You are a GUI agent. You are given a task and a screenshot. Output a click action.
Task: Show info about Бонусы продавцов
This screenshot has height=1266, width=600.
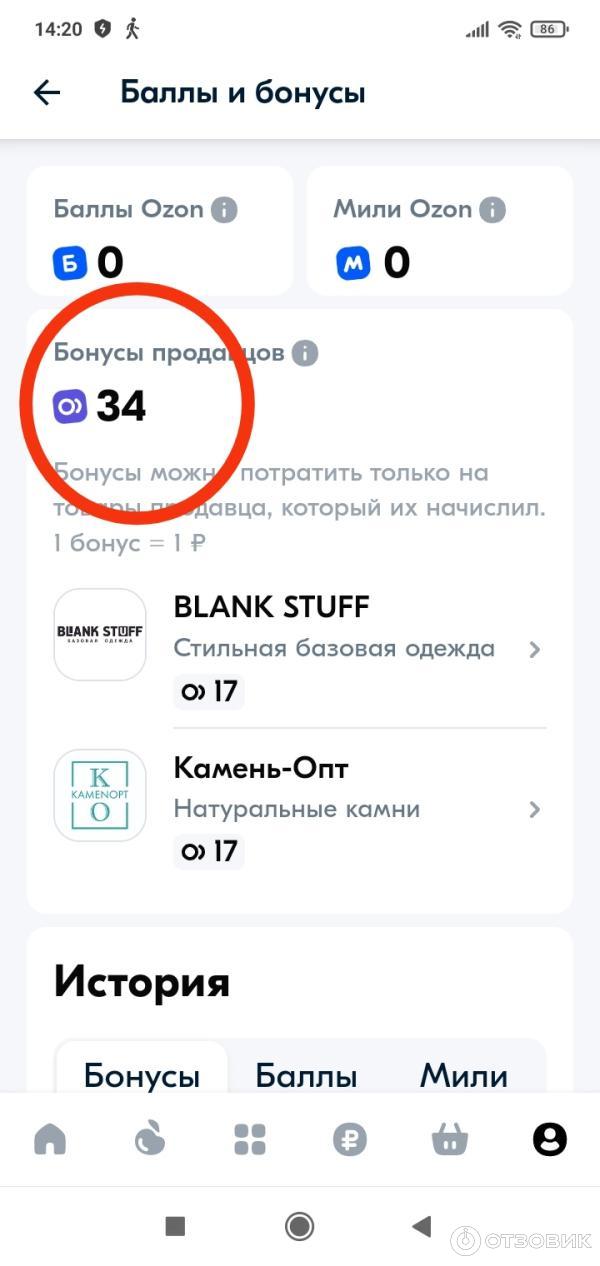(x=305, y=353)
